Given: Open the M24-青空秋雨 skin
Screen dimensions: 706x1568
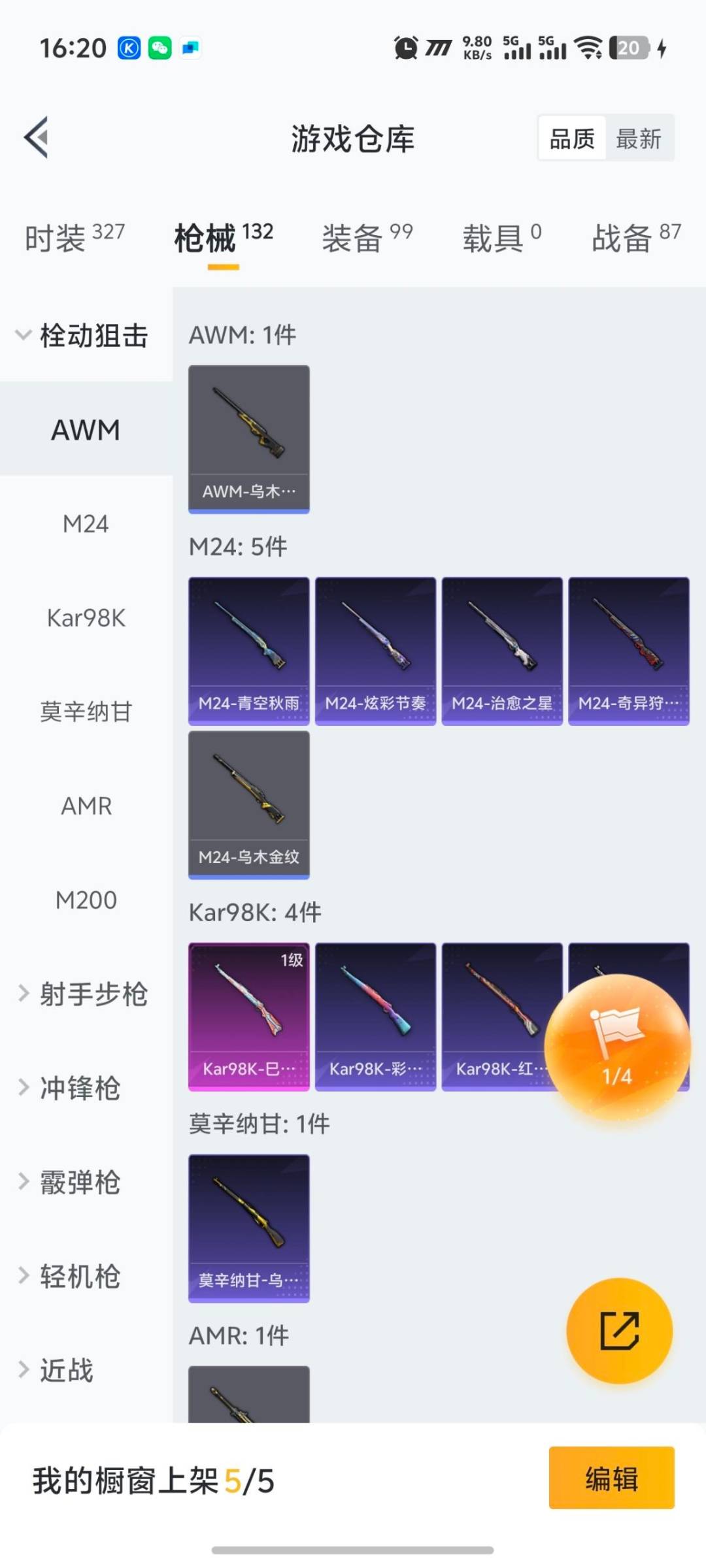Looking at the screenshot, I should [248, 650].
